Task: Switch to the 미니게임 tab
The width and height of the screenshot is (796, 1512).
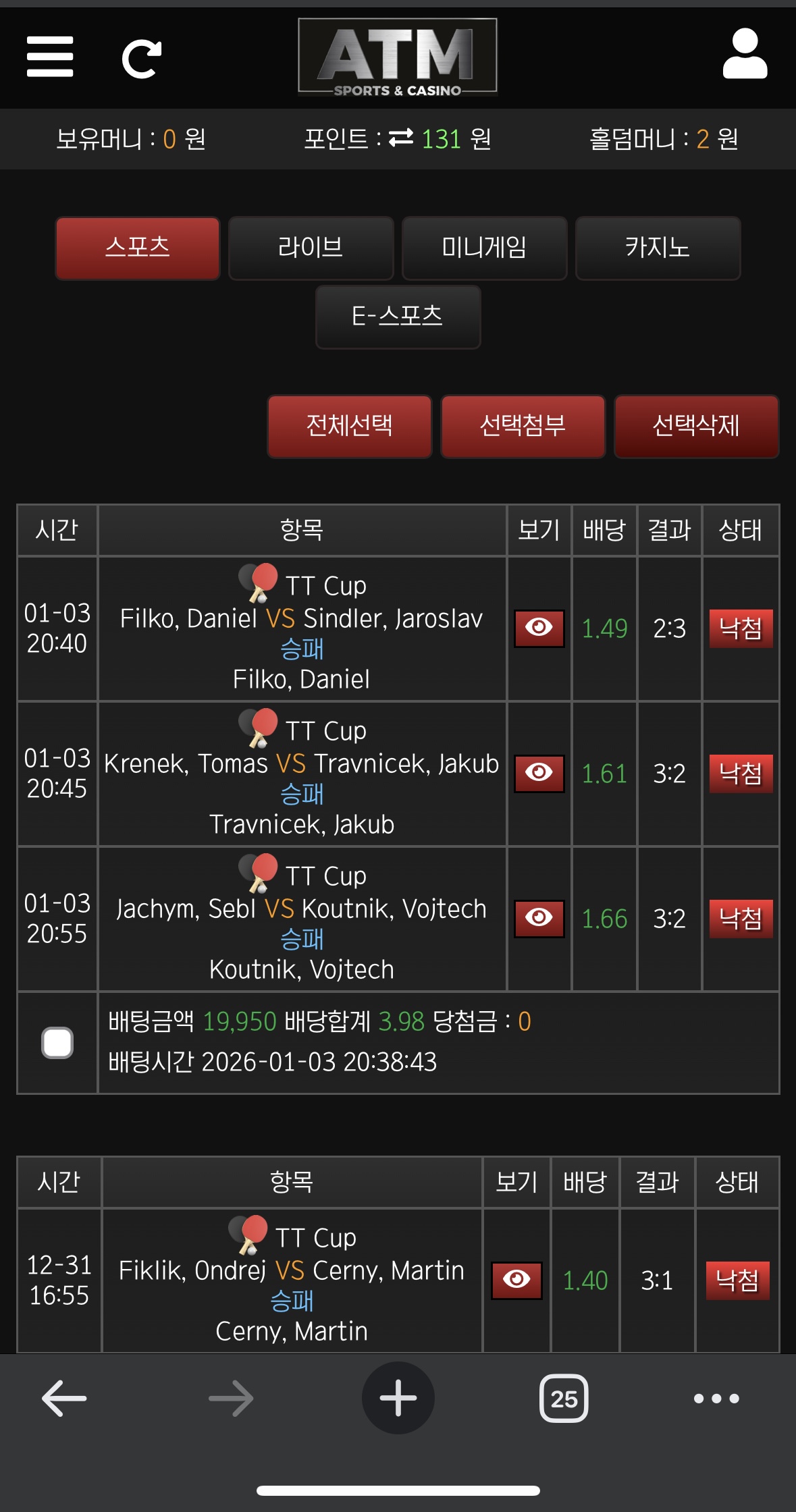Action: point(484,248)
